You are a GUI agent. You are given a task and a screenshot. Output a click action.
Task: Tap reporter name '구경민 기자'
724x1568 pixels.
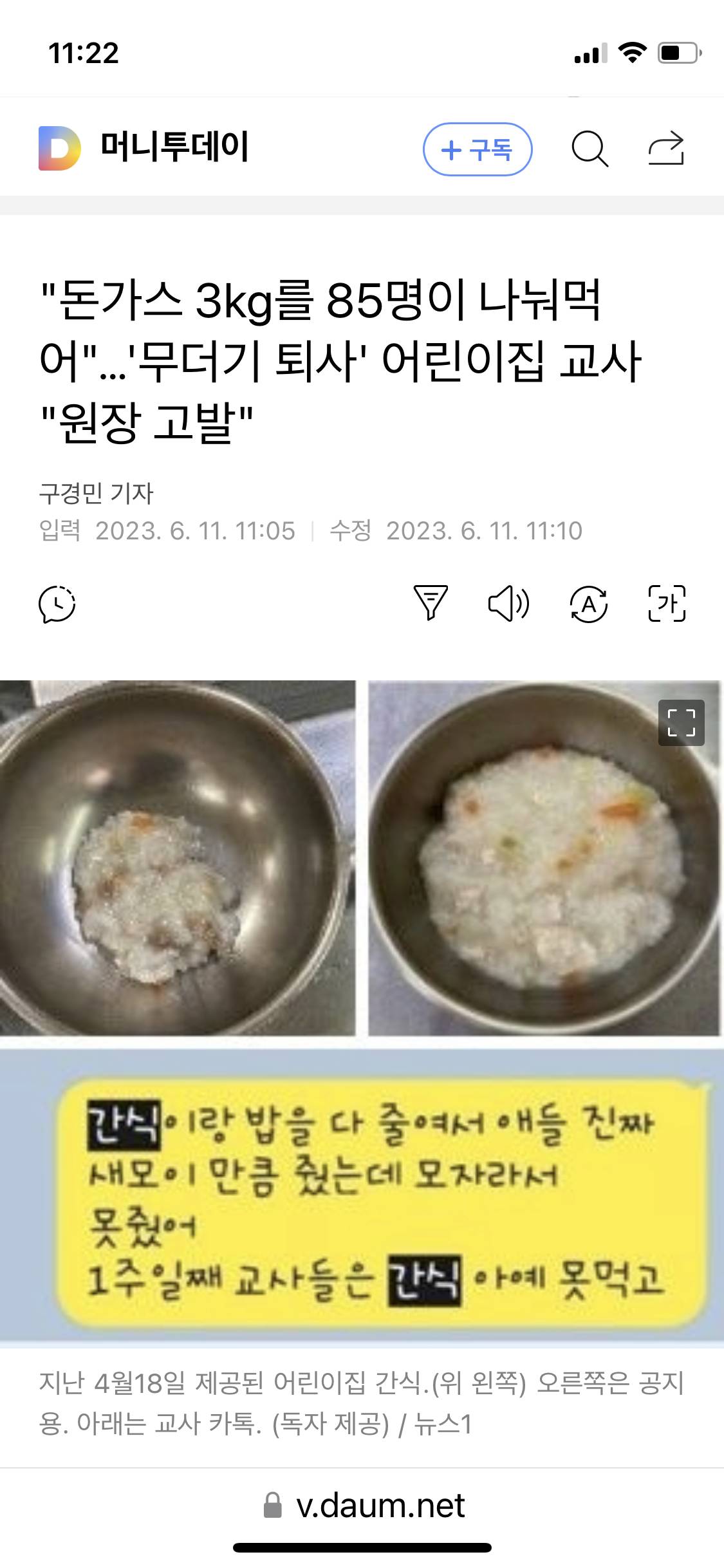point(97,492)
